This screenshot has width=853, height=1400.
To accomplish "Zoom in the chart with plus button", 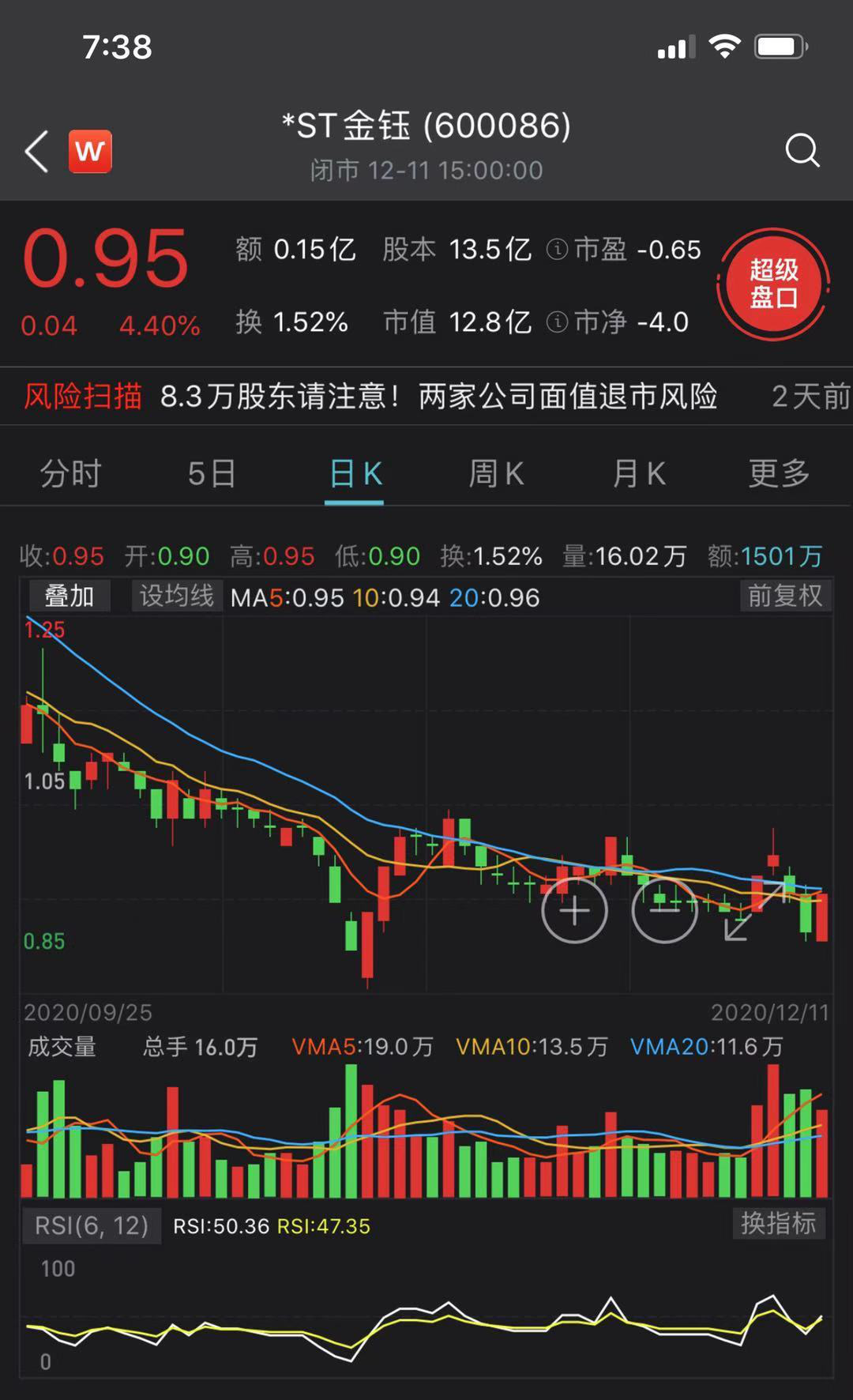I will point(574,911).
